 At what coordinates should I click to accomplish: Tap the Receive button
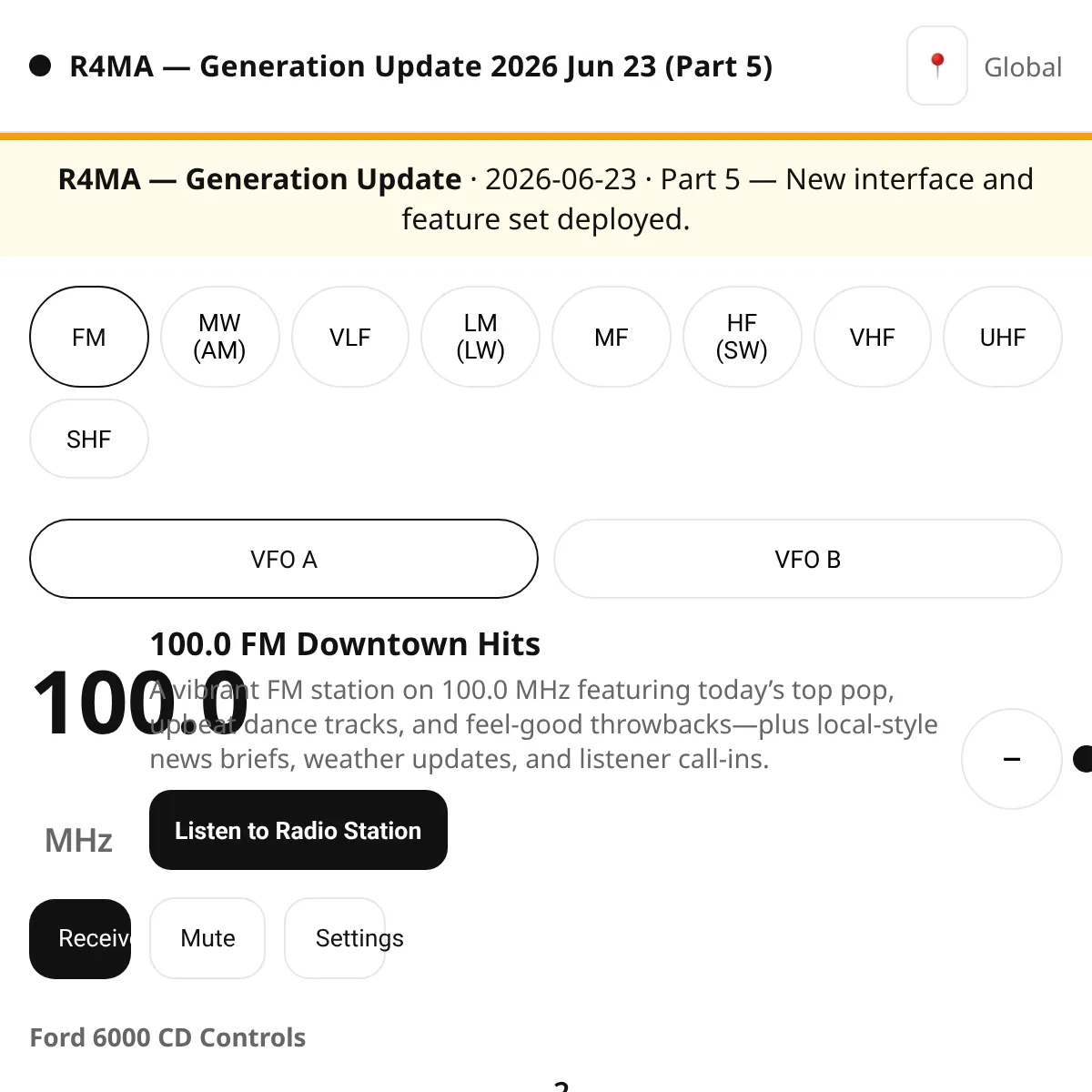tap(80, 938)
